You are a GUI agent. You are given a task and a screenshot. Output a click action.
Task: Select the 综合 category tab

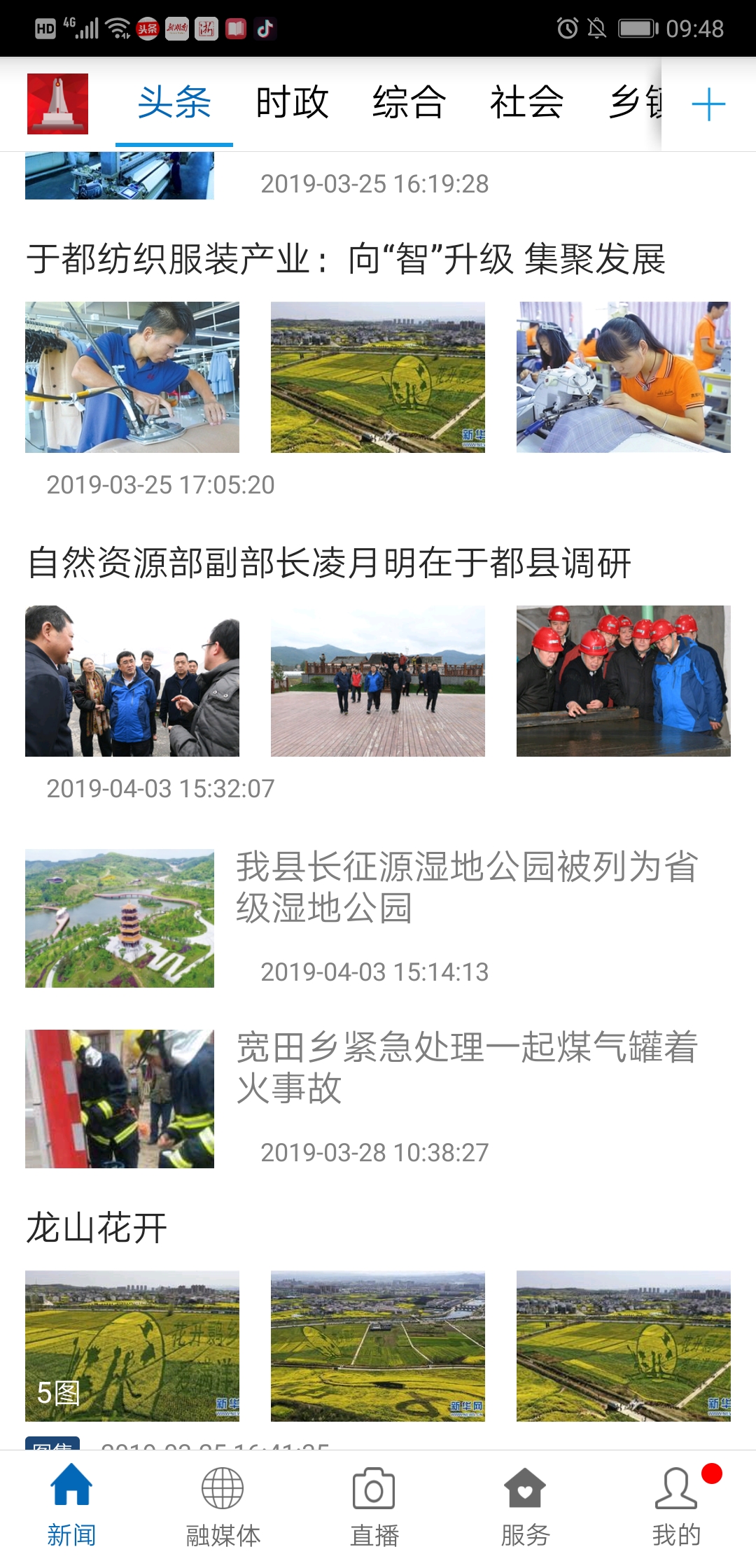coord(409,103)
